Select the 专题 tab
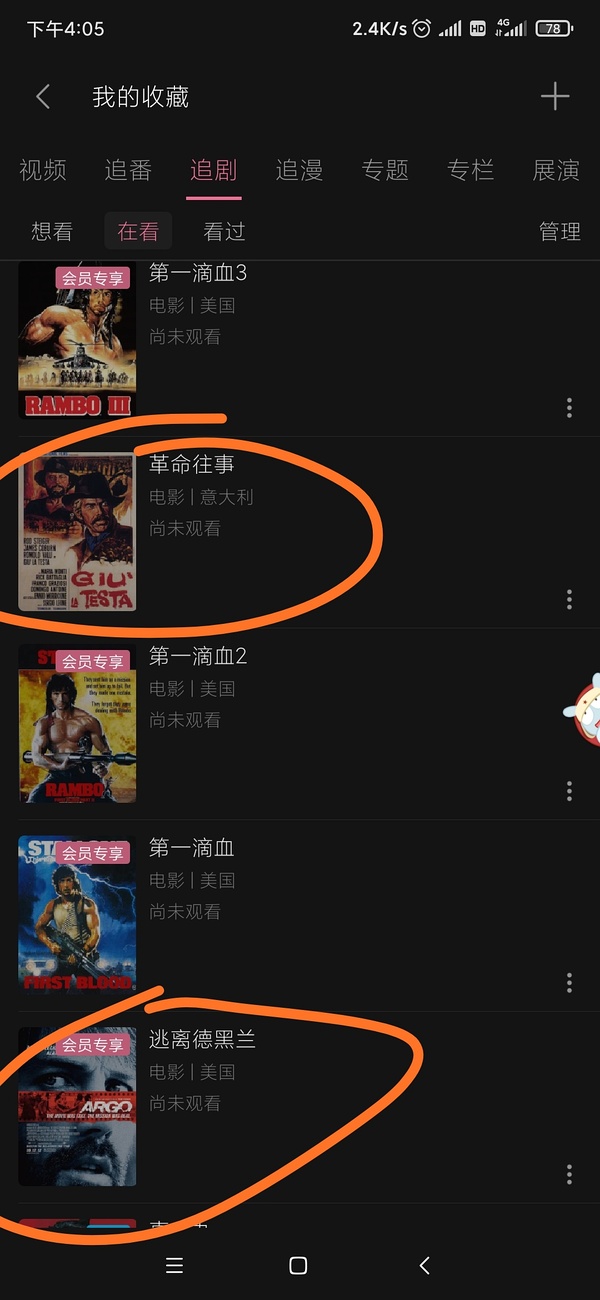 tap(385, 170)
